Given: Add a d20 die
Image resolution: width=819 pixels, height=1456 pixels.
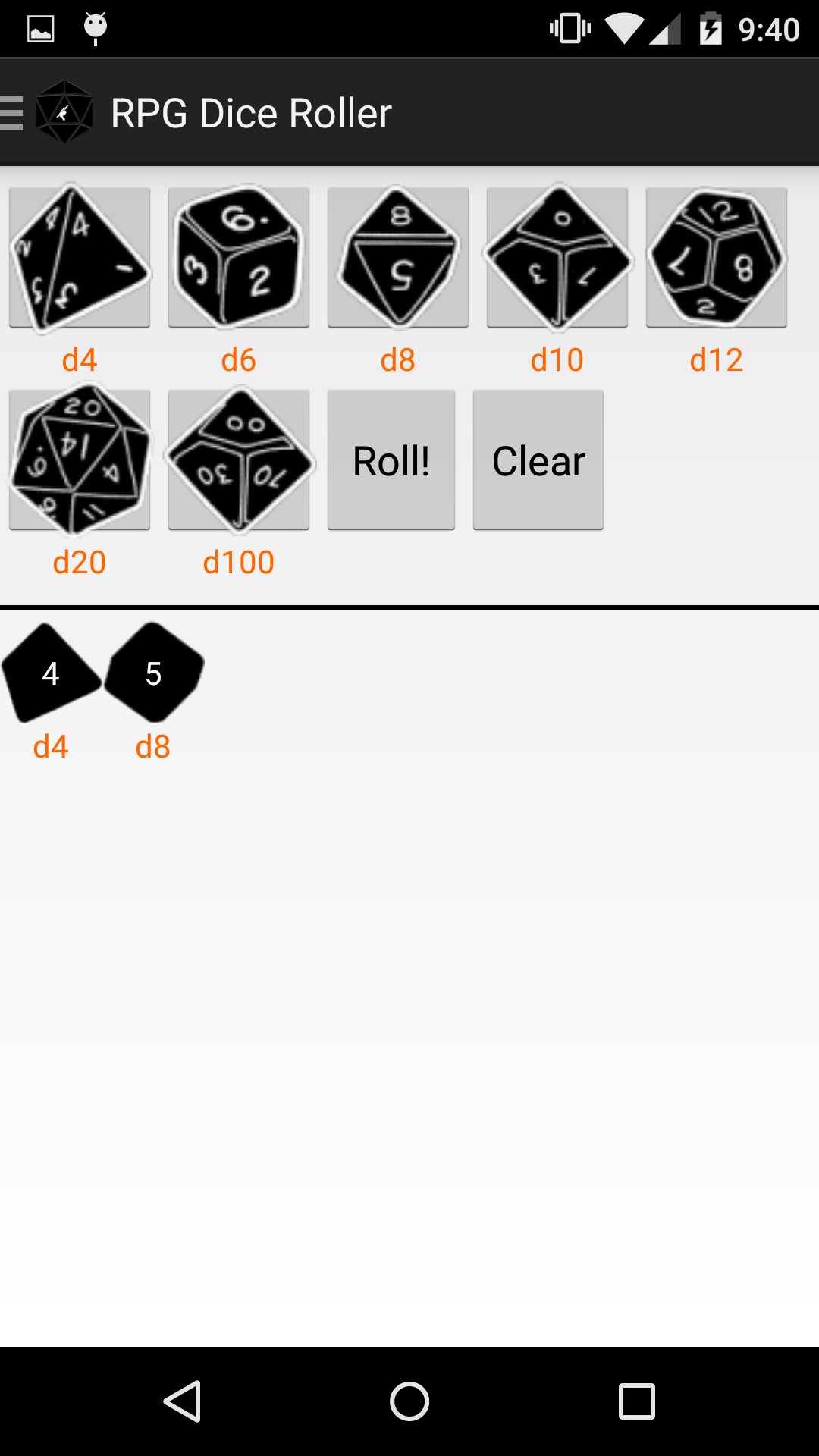Looking at the screenshot, I should pyautogui.click(x=80, y=460).
